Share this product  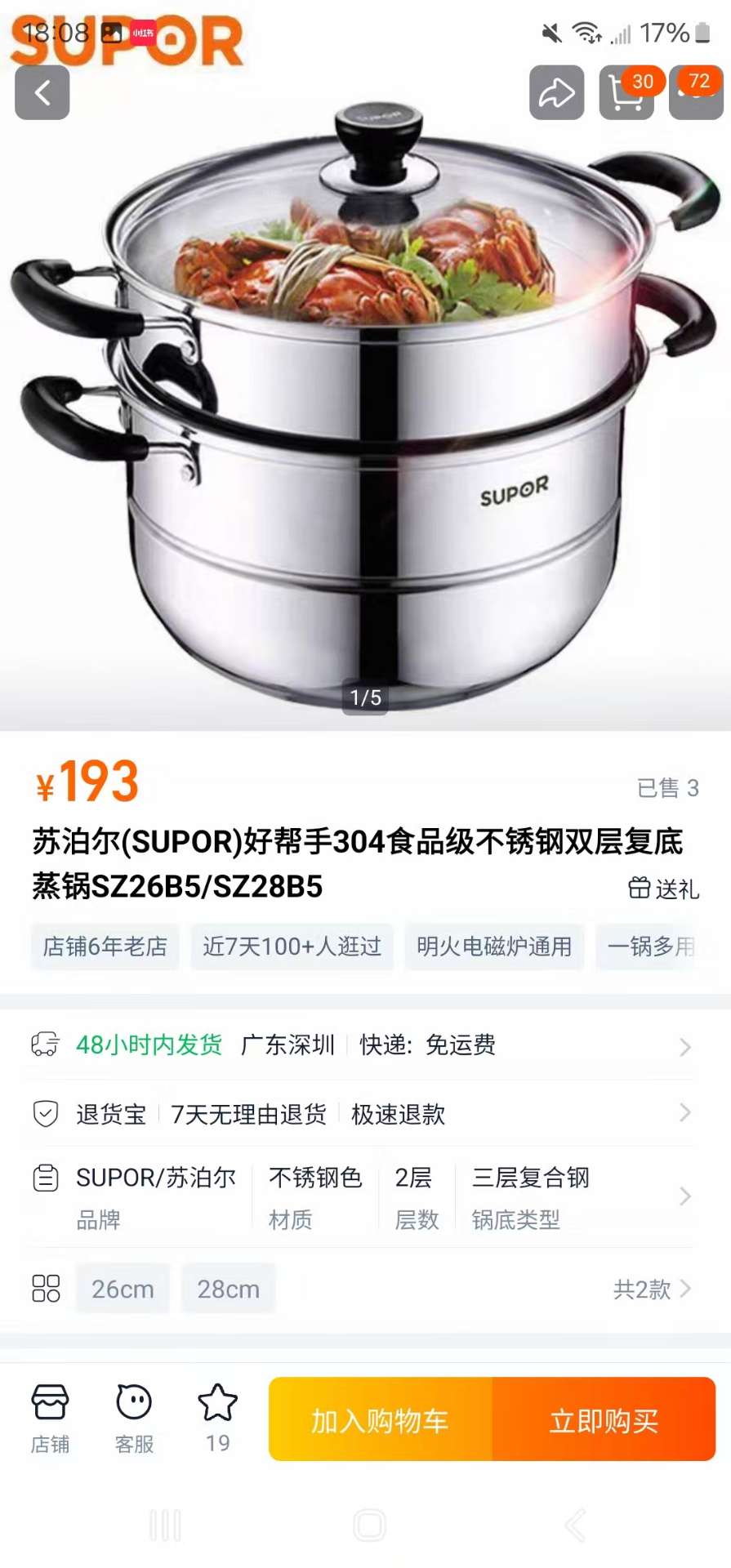(556, 92)
